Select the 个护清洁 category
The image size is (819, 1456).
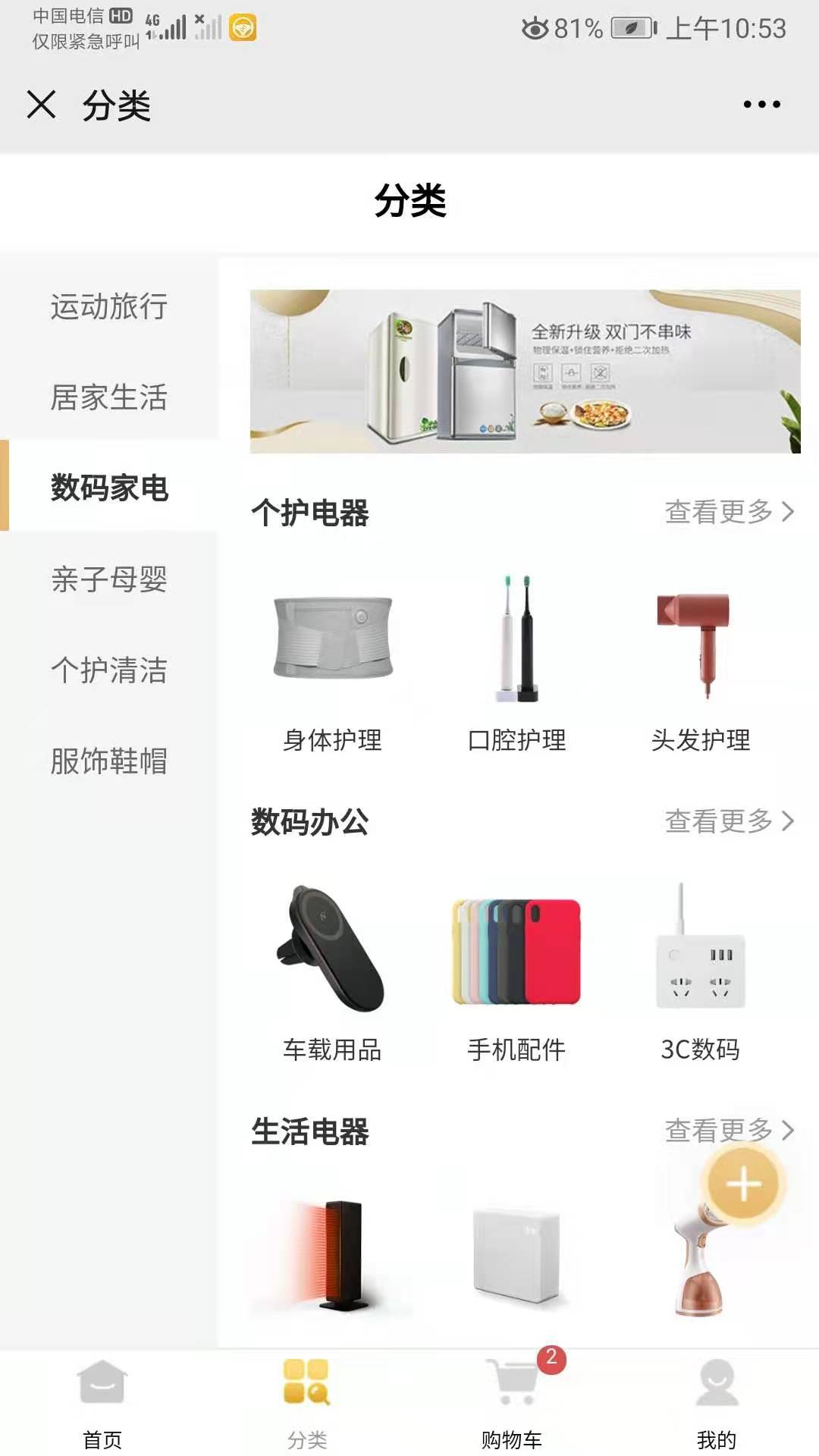click(109, 670)
